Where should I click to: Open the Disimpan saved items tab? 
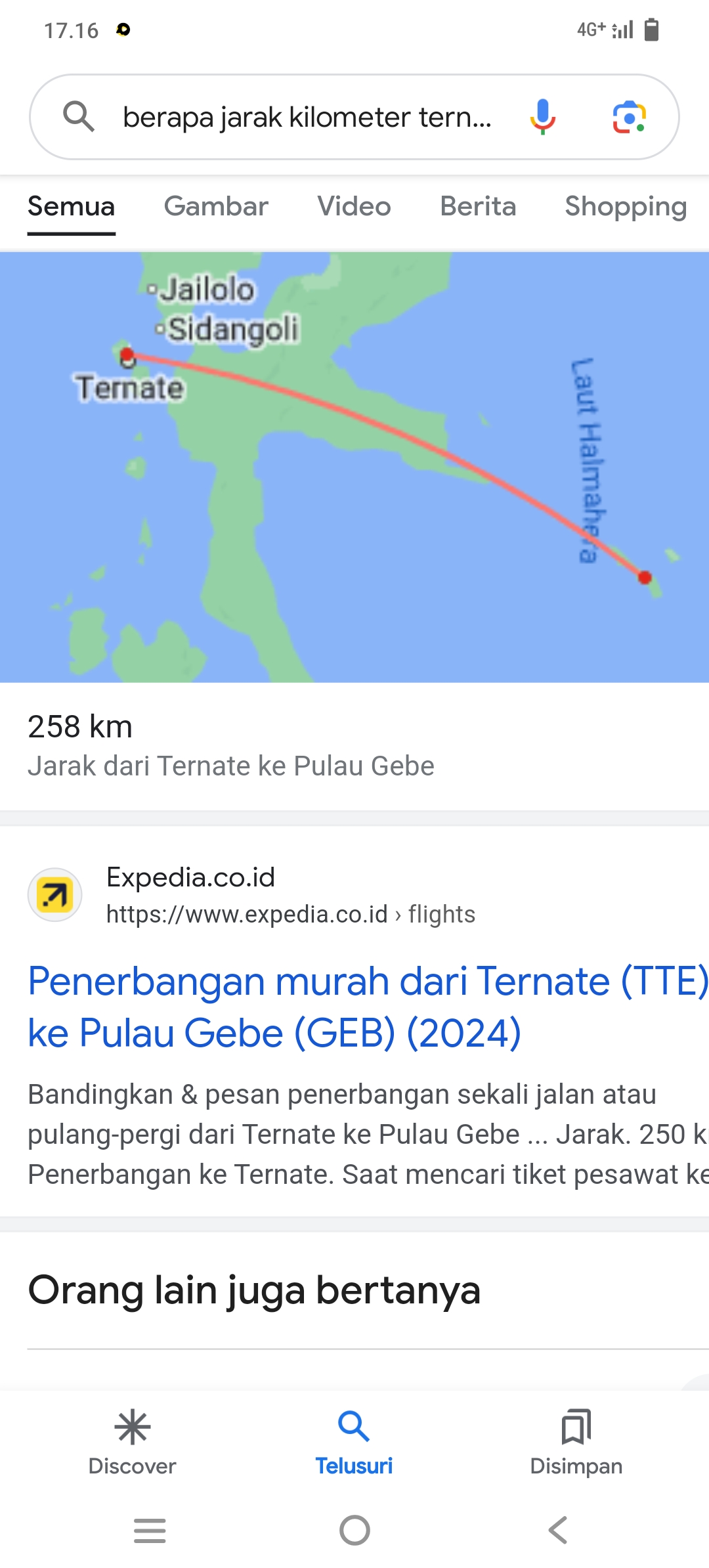coord(576,1443)
